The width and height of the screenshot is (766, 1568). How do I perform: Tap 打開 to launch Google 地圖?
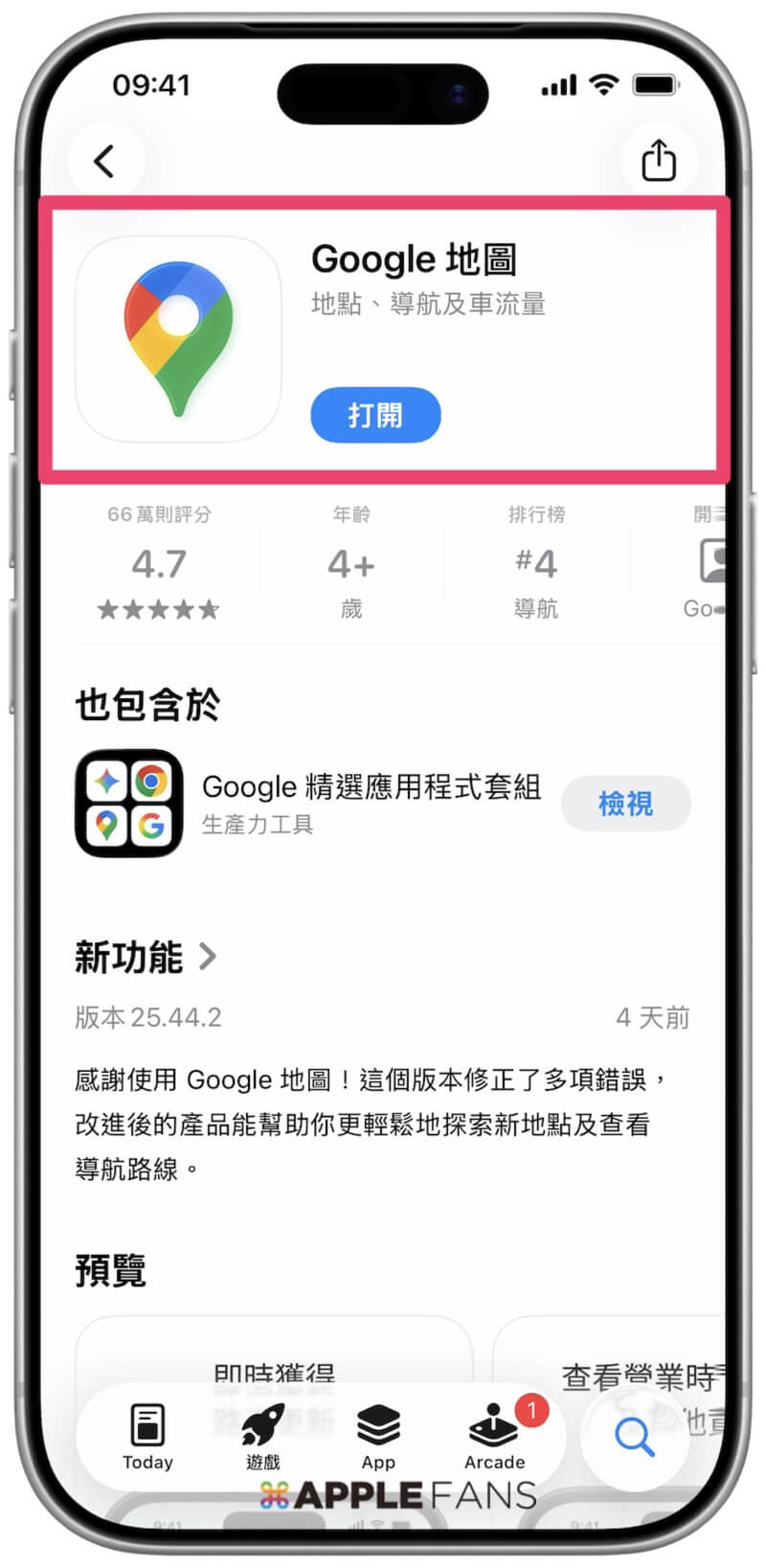[375, 416]
